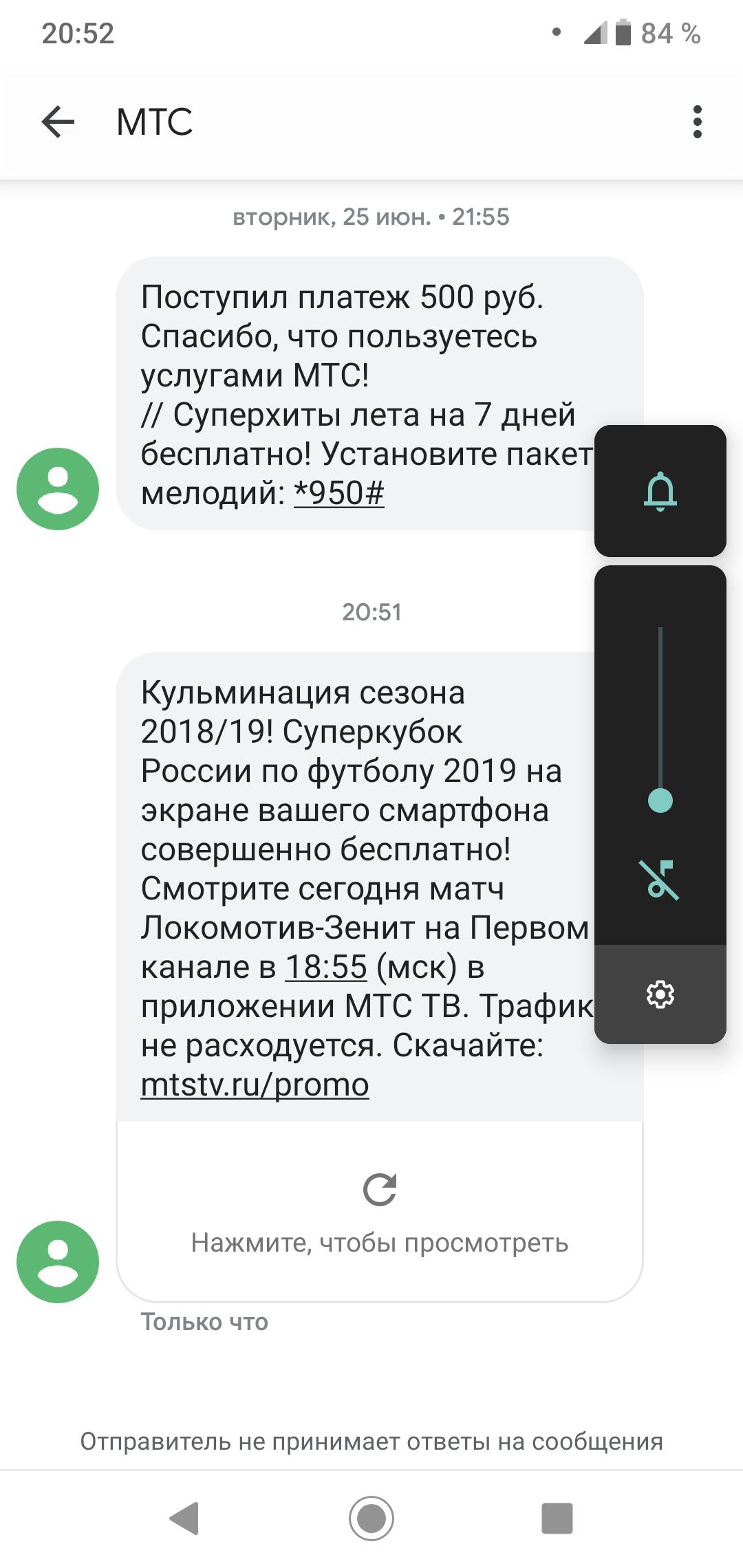Open volume settings gear
The height and width of the screenshot is (1568, 743).
pyautogui.click(x=660, y=994)
